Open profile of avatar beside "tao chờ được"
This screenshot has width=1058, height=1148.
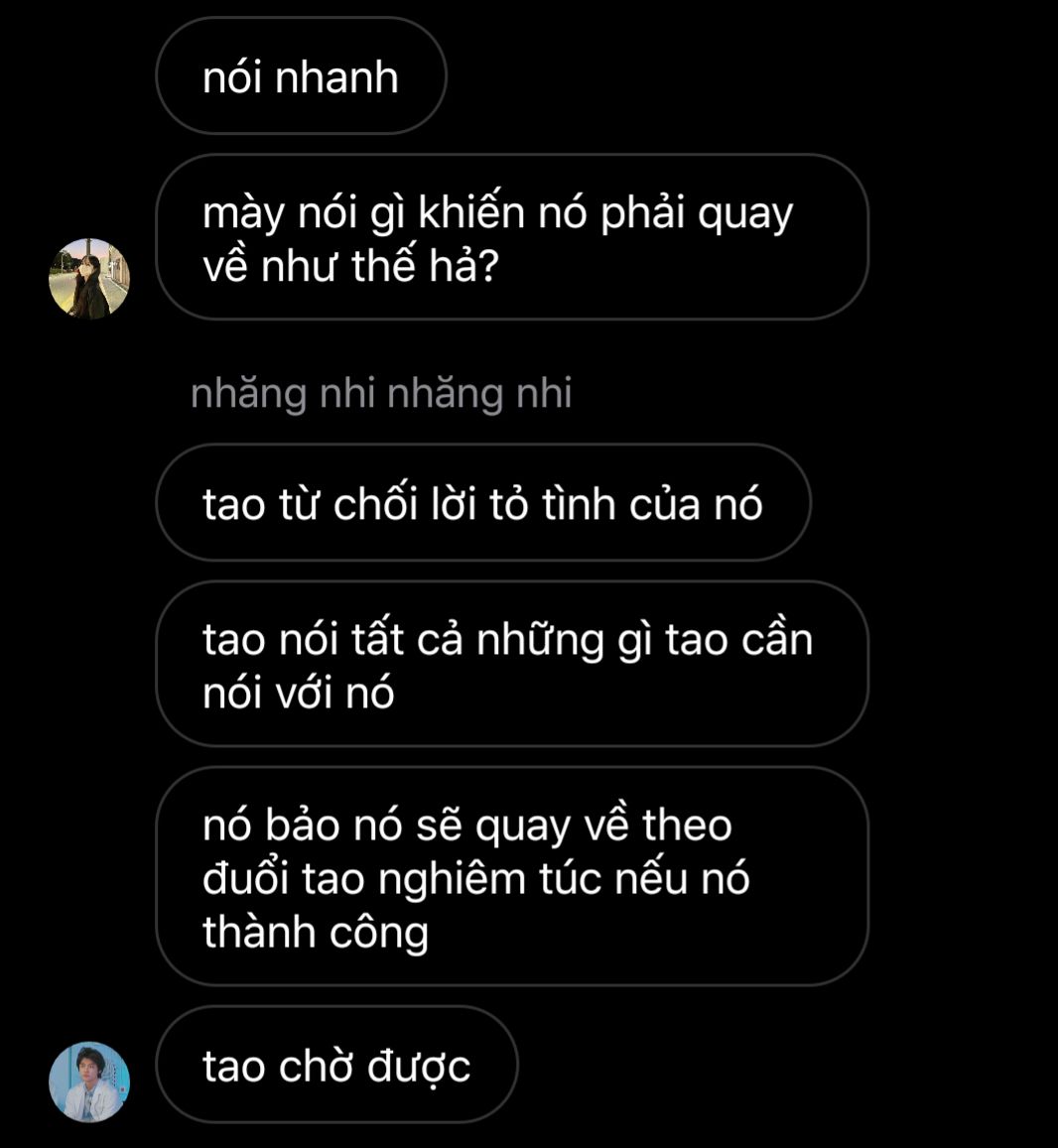tap(89, 1082)
